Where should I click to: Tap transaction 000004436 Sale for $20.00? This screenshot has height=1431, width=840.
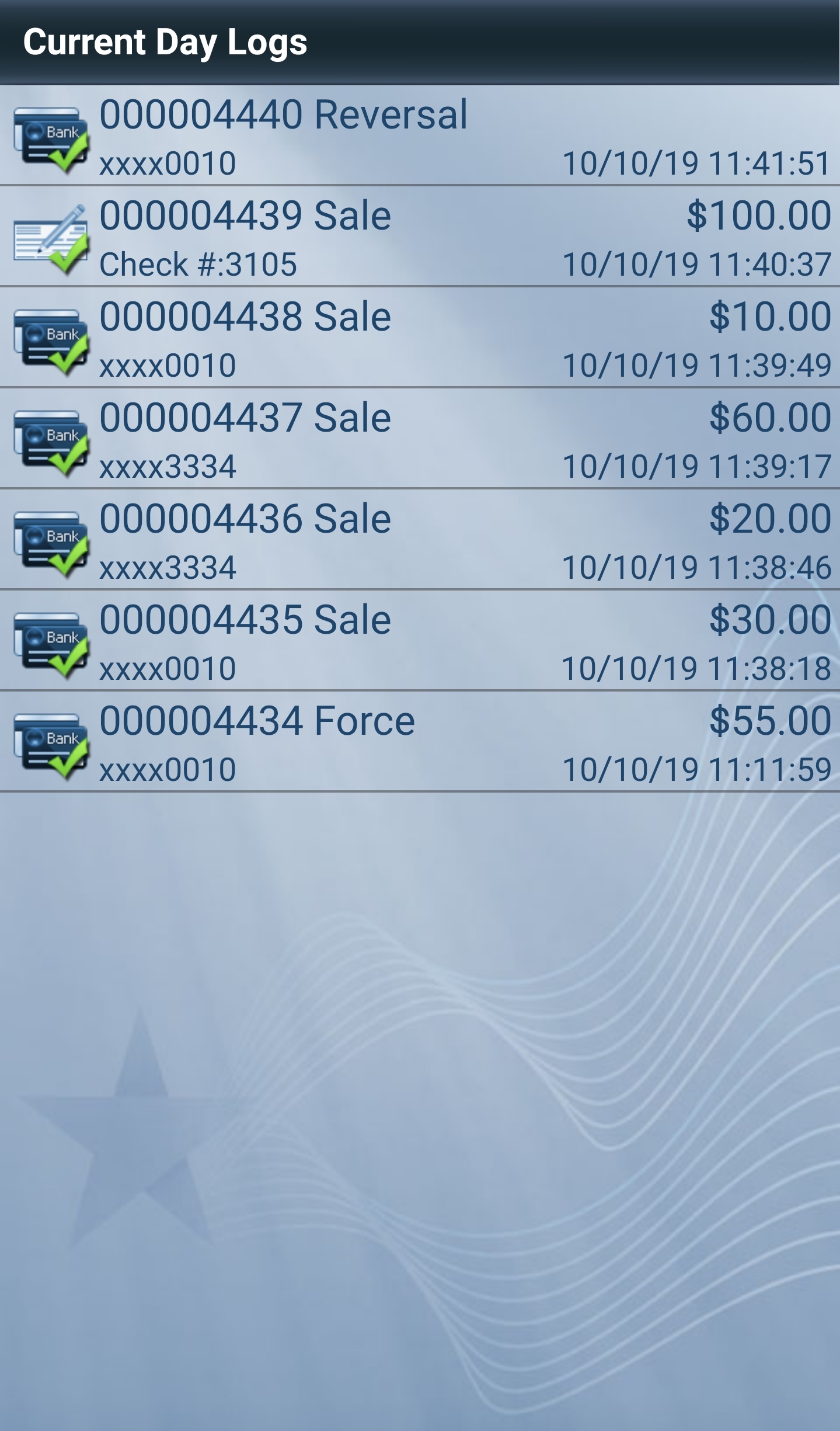click(420, 540)
